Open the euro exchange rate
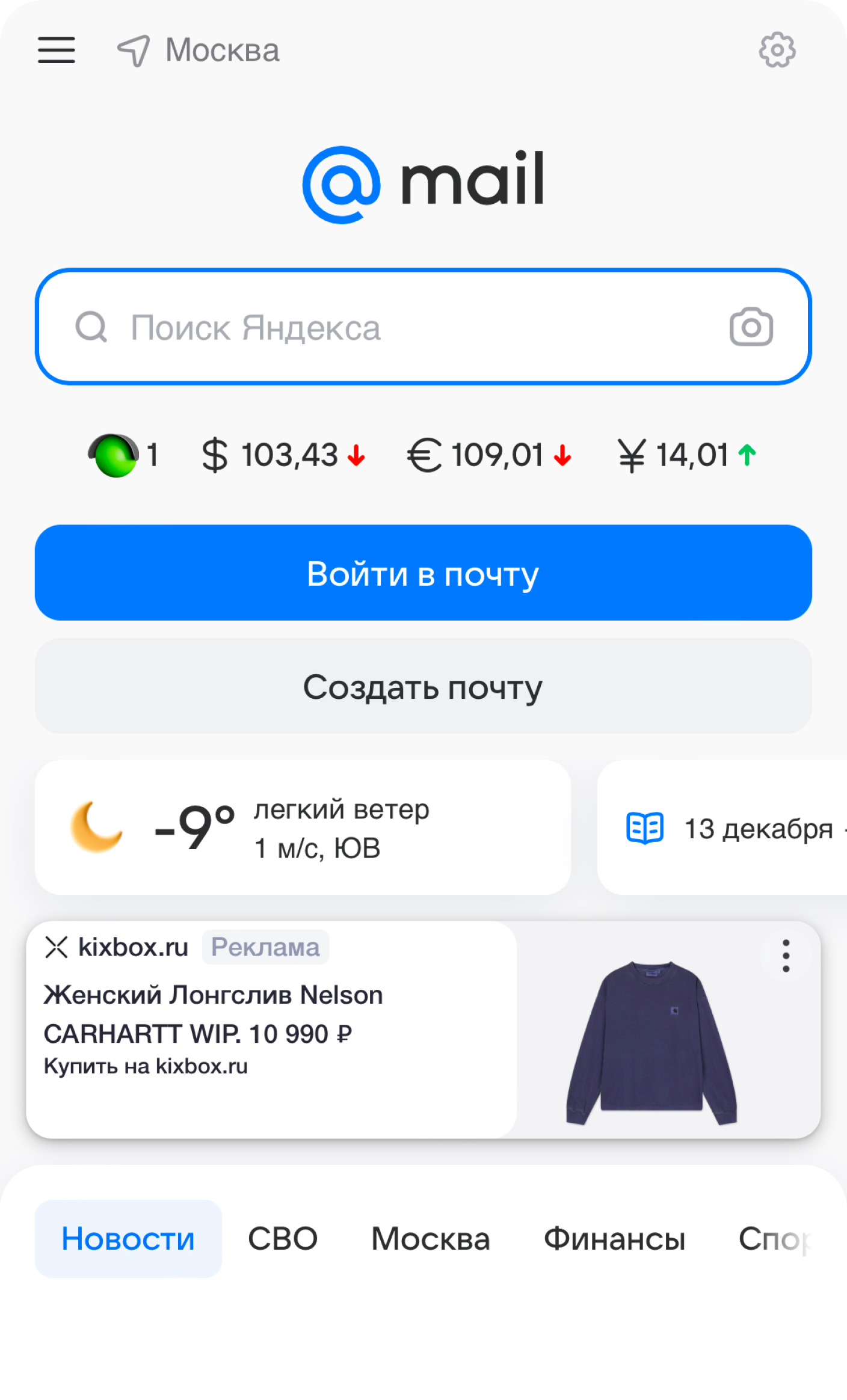This screenshot has width=847, height=1400. (x=488, y=455)
